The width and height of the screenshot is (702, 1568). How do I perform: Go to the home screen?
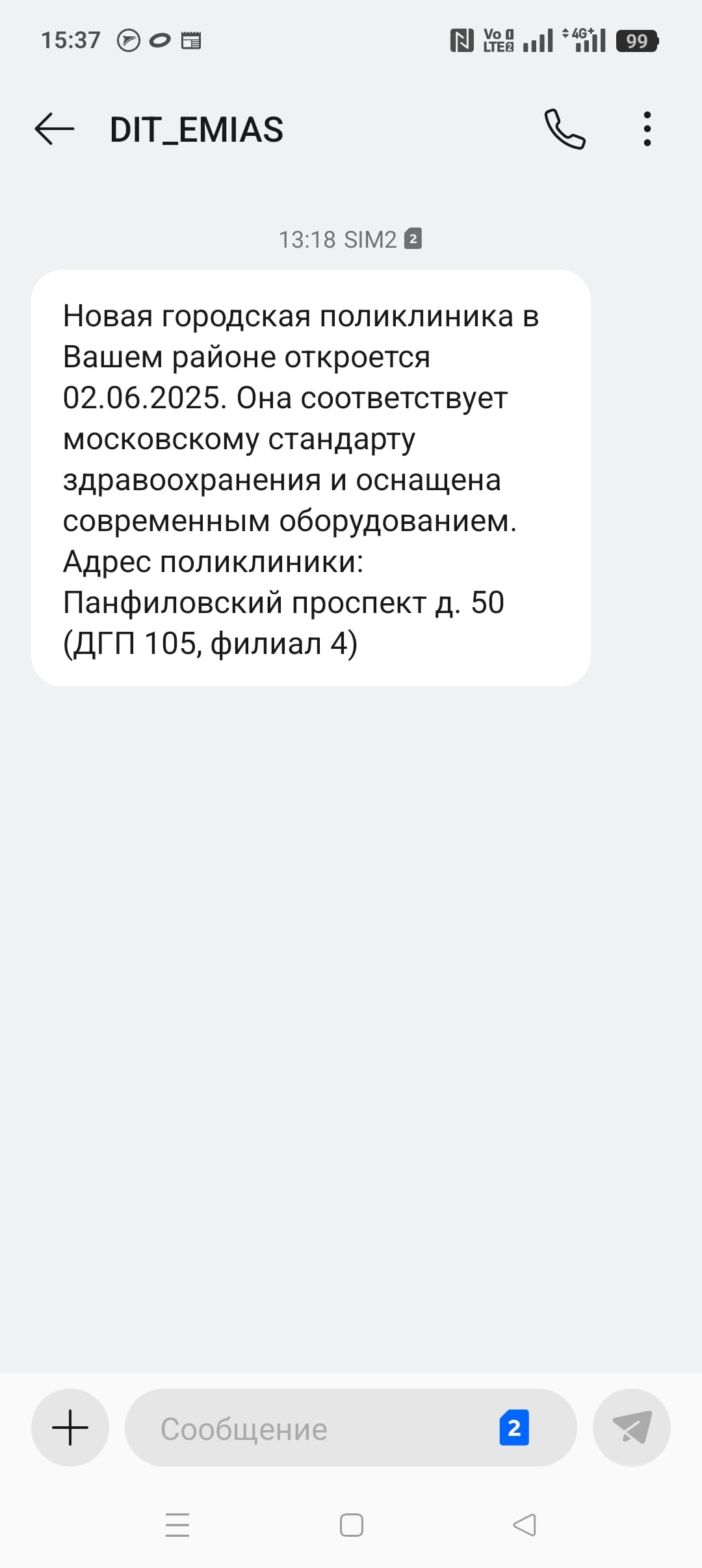[x=352, y=1524]
